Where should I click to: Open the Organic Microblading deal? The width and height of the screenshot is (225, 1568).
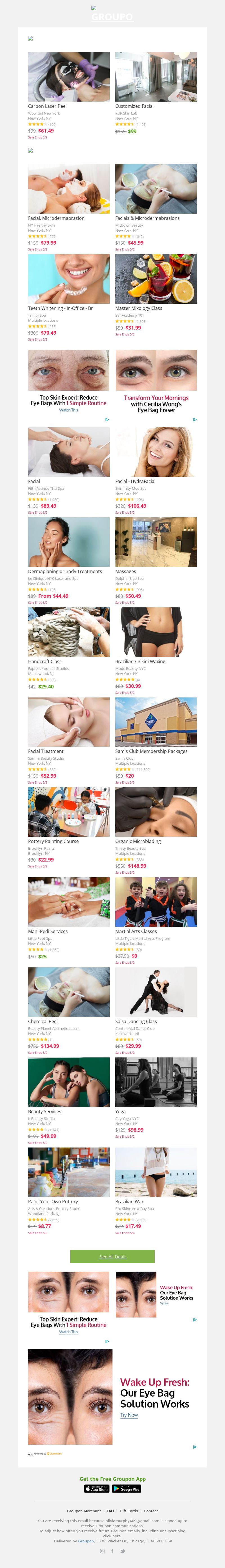(x=156, y=812)
